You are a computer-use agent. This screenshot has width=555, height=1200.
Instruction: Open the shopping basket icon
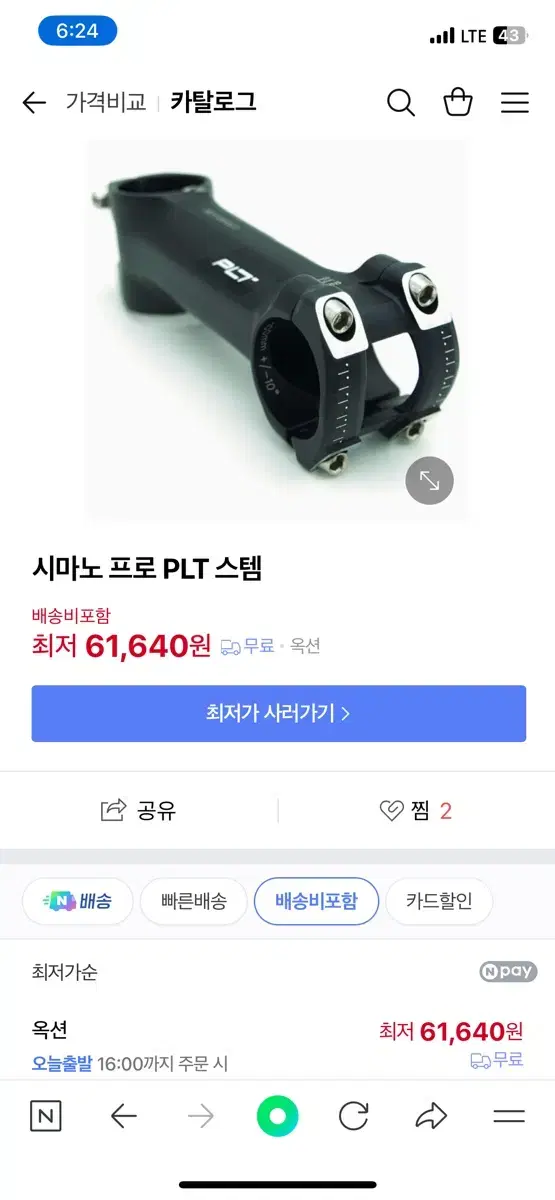coord(458,102)
